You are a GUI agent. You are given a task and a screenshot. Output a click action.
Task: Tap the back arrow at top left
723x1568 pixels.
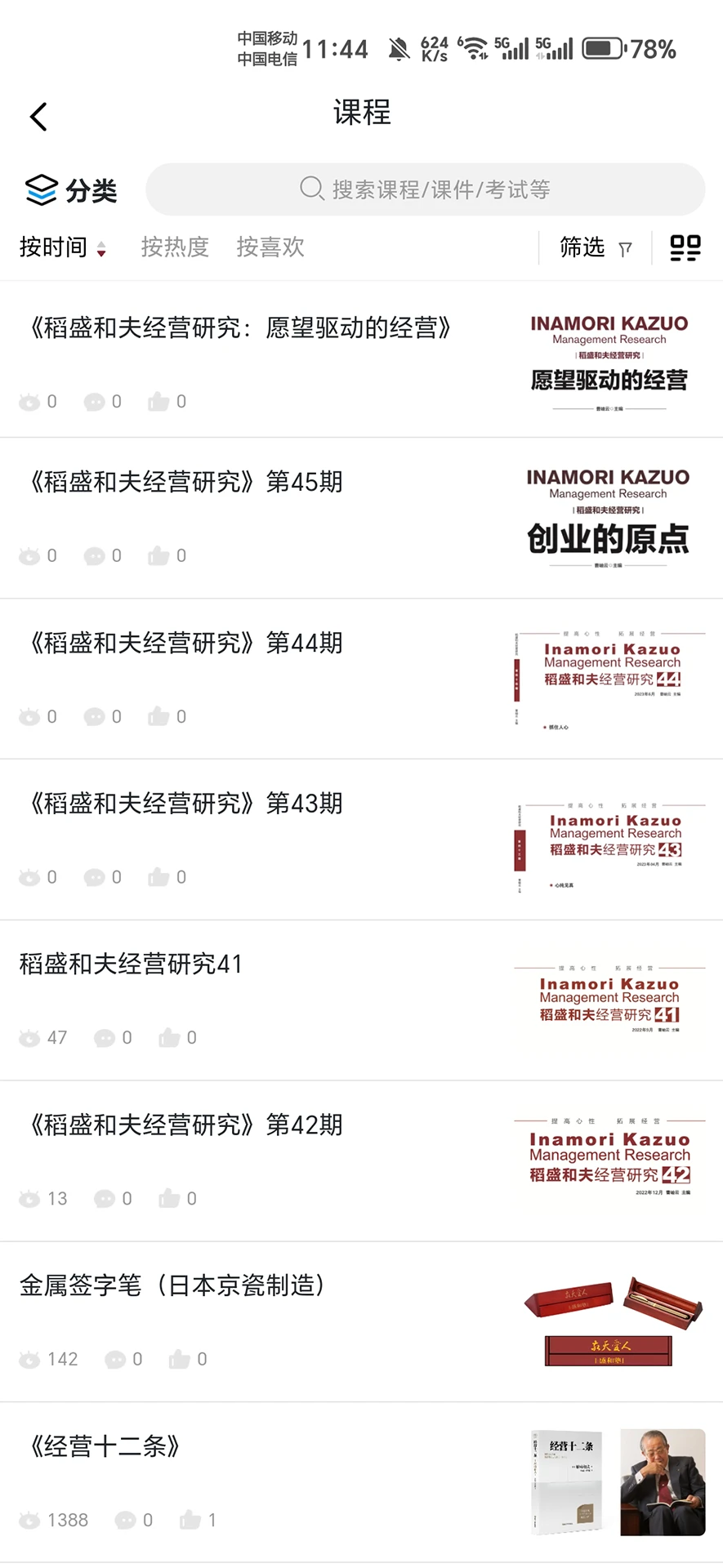click(x=38, y=116)
